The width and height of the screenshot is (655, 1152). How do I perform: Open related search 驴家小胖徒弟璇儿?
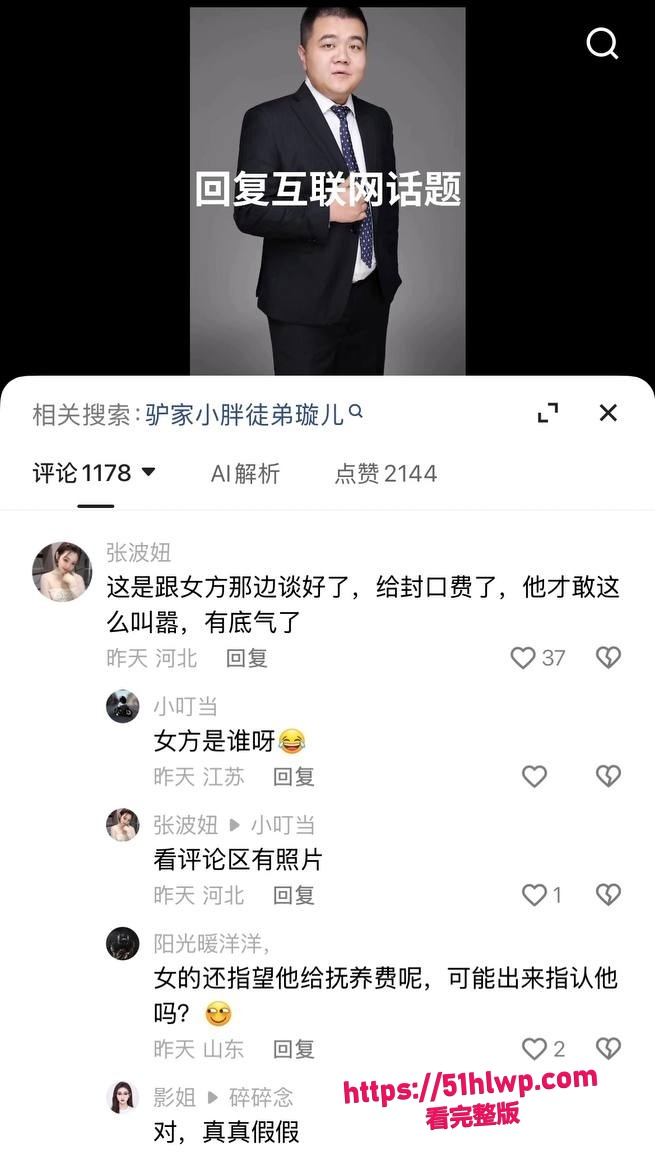click(253, 414)
